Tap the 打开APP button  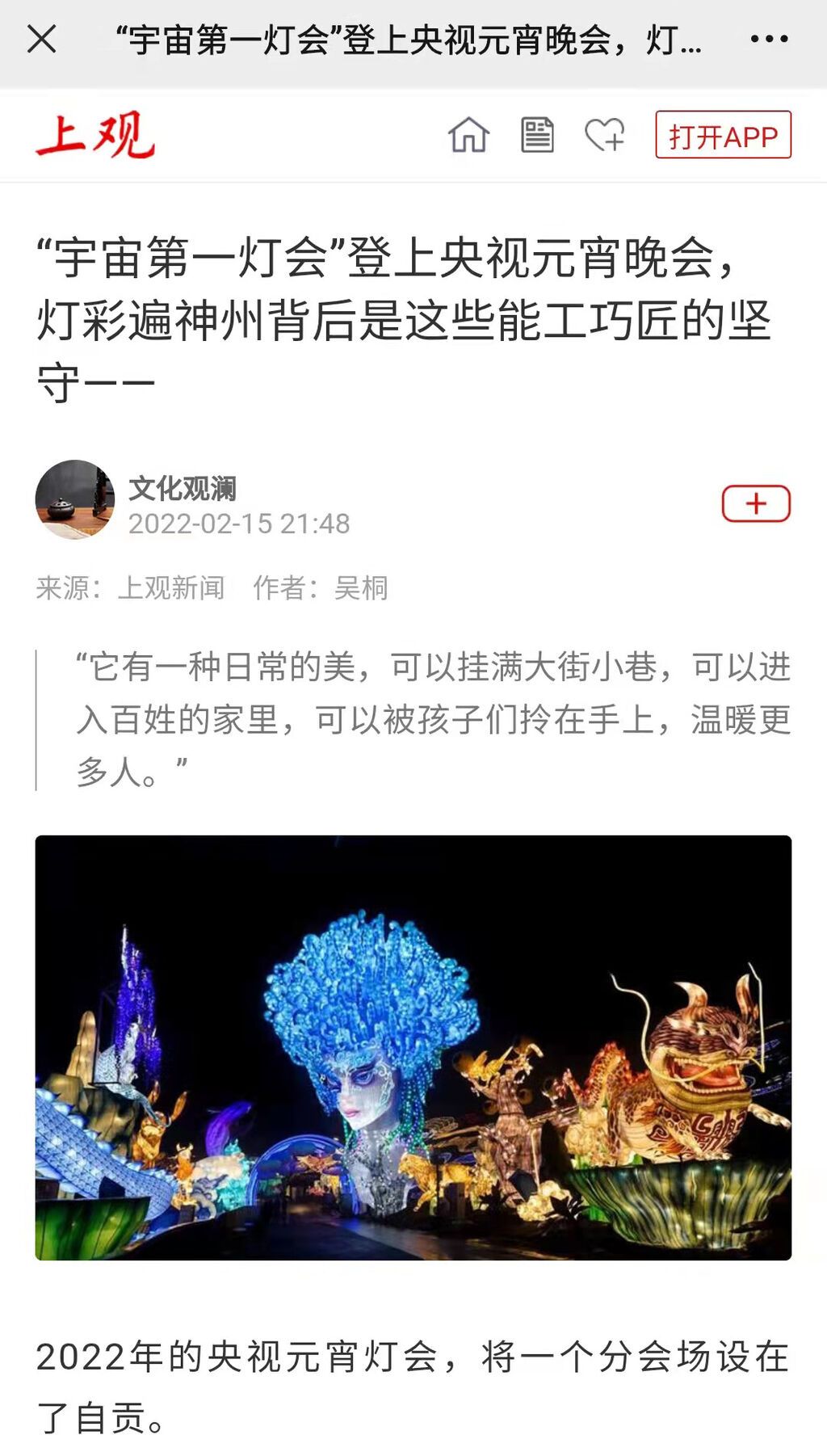[723, 135]
